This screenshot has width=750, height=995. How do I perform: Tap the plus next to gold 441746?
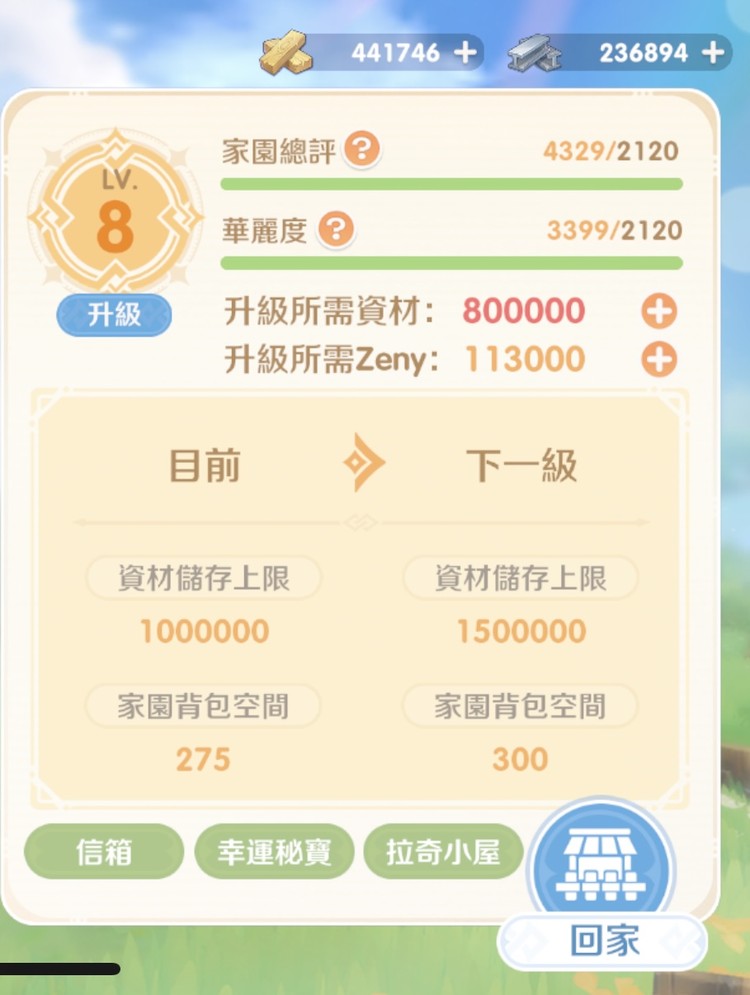pos(466,52)
